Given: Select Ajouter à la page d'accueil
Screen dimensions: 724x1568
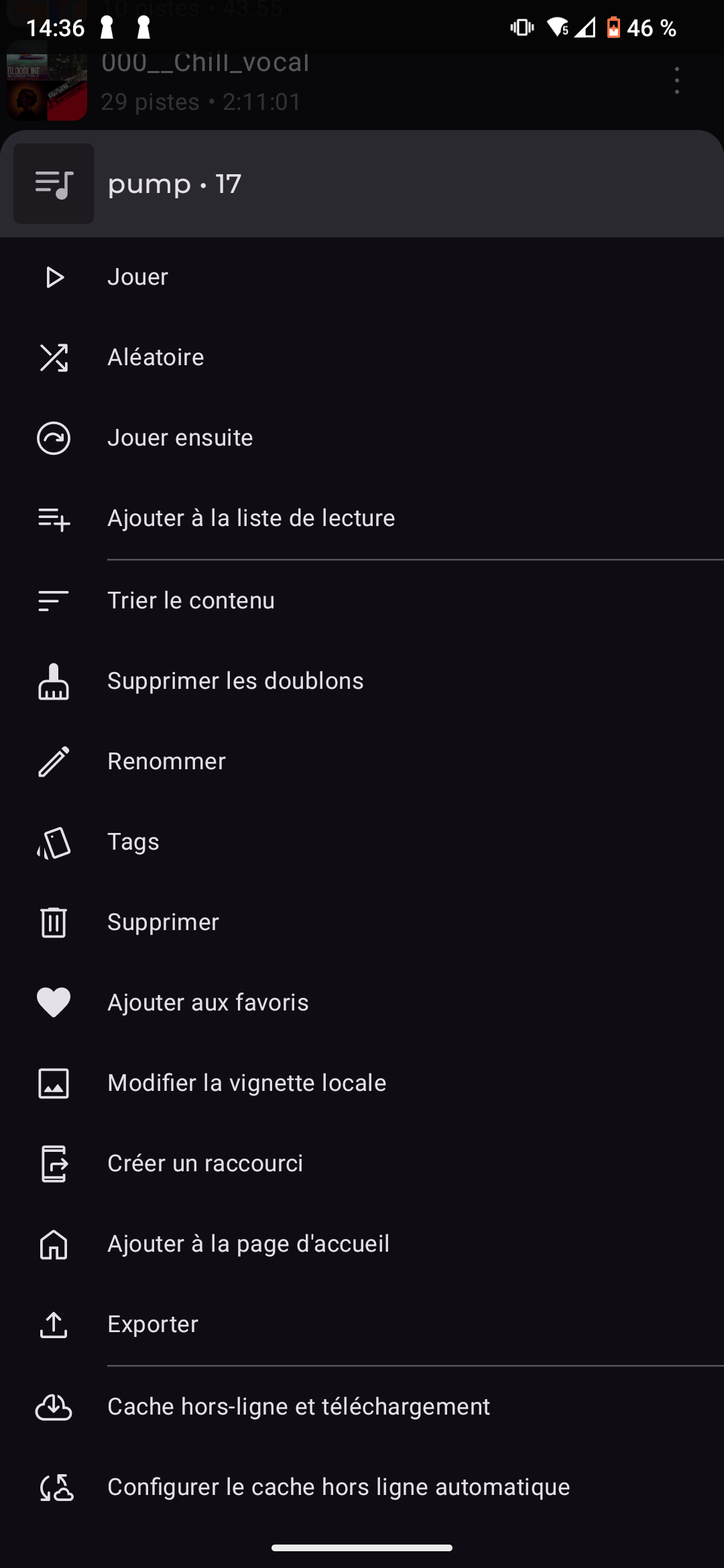Looking at the screenshot, I should [362, 1244].
